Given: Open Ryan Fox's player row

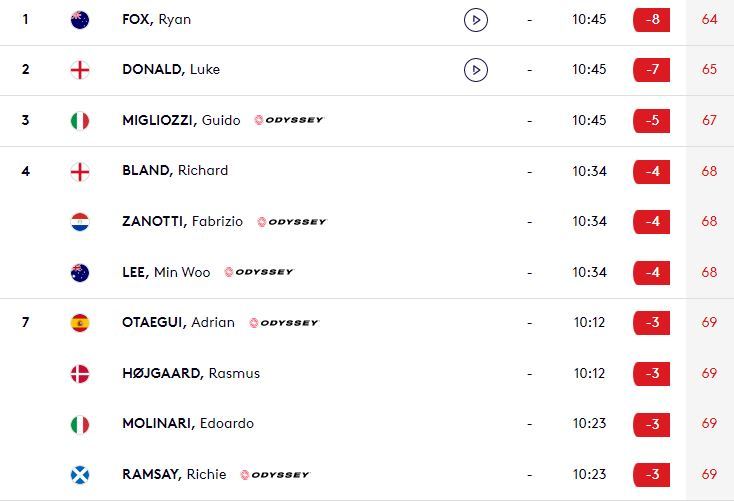Looking at the screenshot, I should click(x=156, y=20).
